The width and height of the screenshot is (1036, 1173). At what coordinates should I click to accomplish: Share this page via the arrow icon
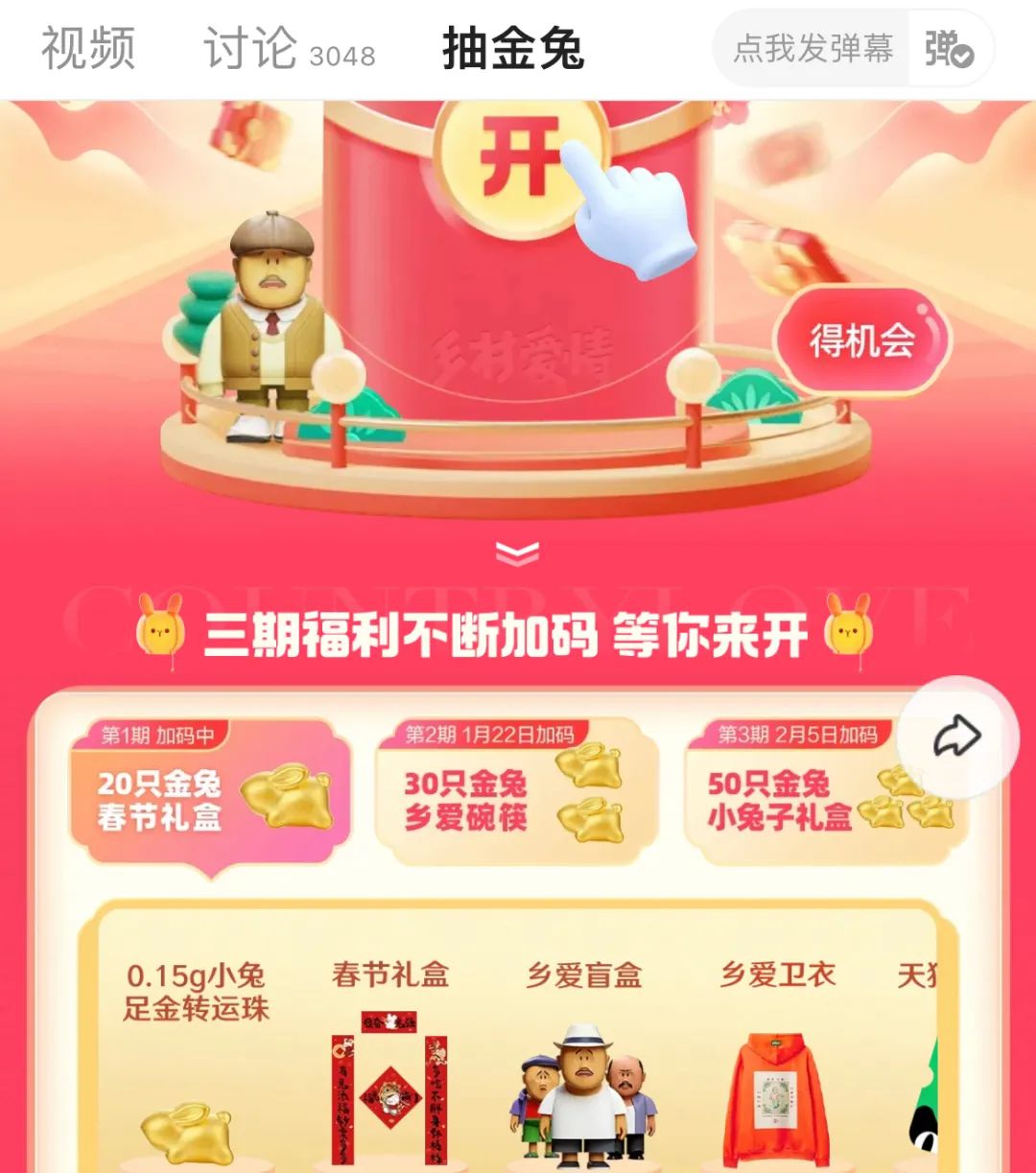(x=956, y=737)
